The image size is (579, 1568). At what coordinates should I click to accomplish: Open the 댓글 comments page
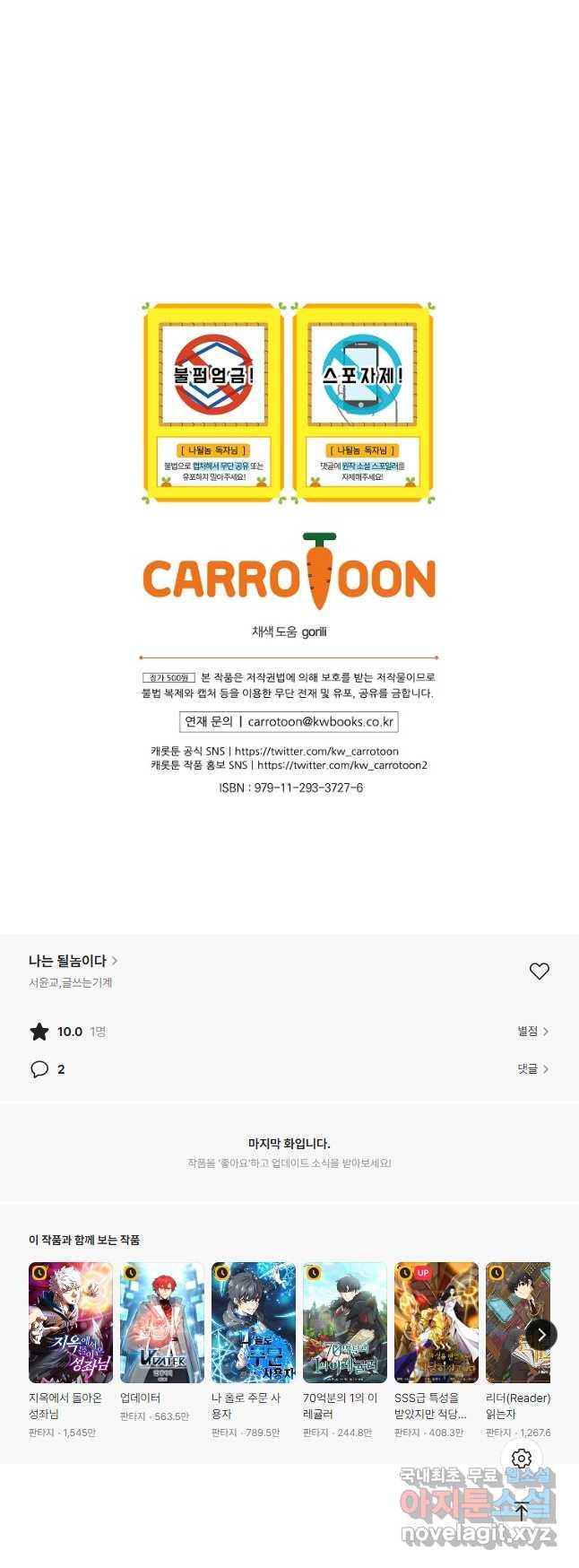532,1069
